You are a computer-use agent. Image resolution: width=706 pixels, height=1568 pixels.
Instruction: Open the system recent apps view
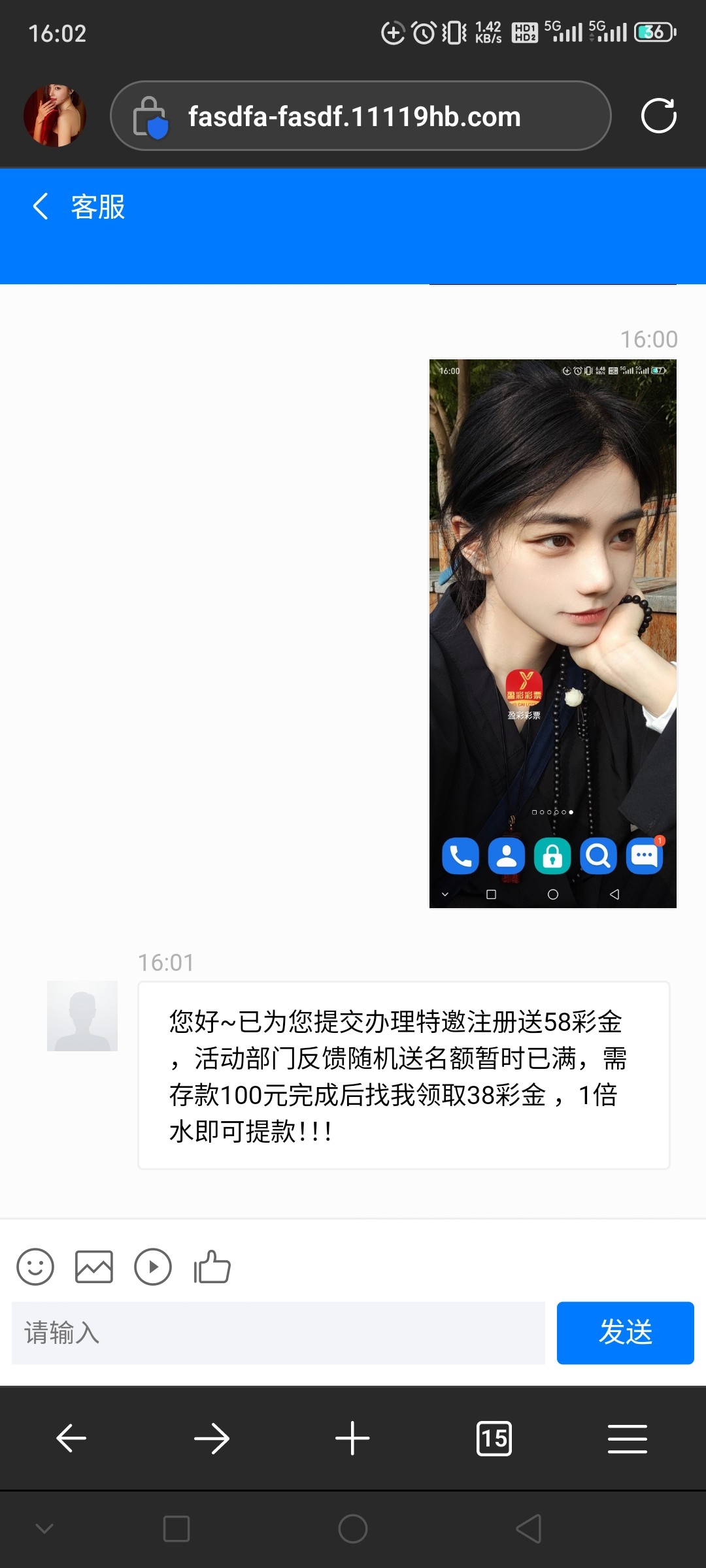176,1529
